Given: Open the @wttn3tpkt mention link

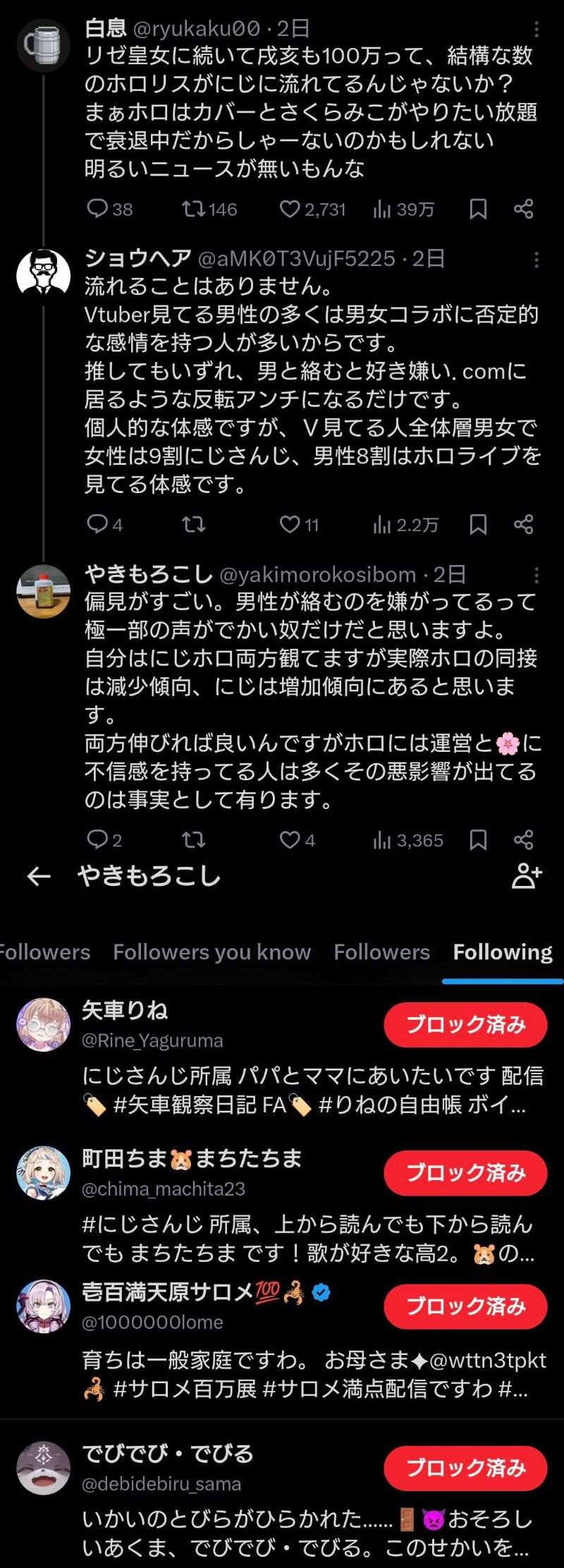Looking at the screenshot, I should (x=487, y=1360).
